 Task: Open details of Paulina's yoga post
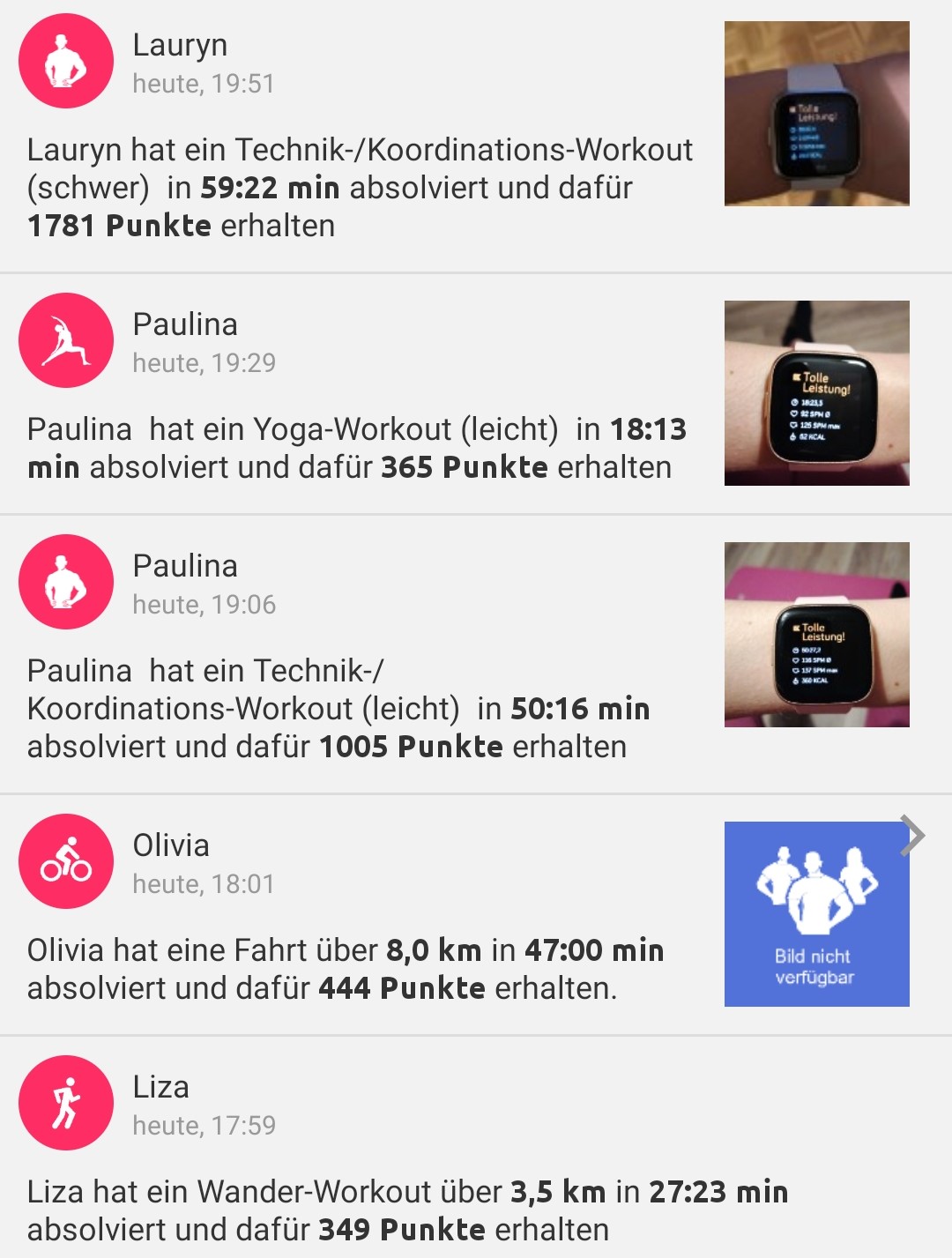coord(353,445)
